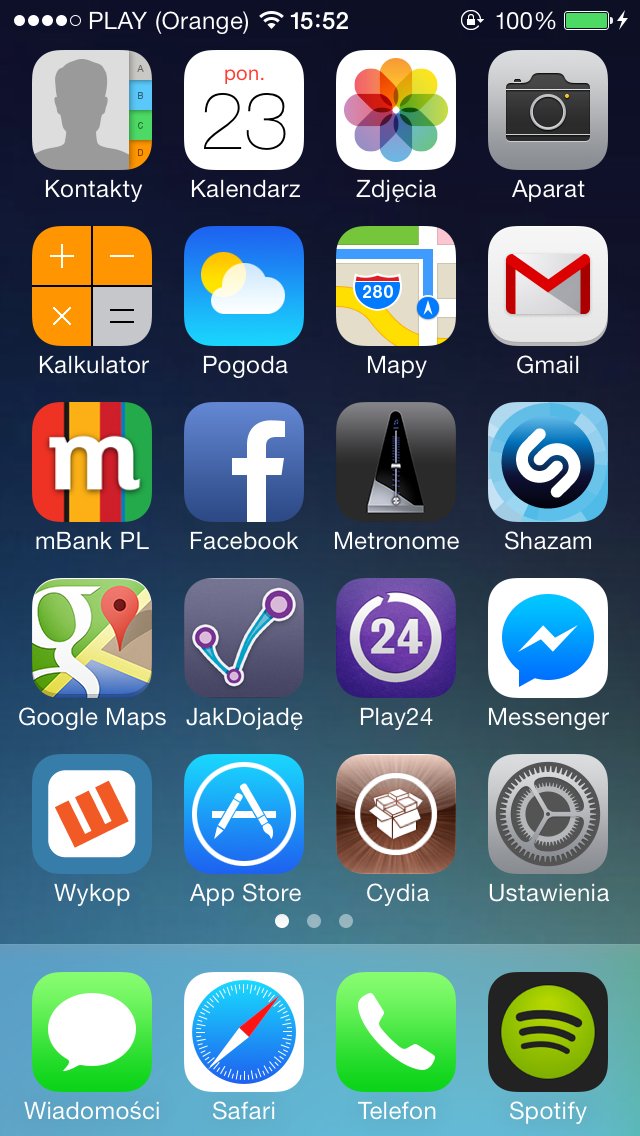Open Zdjęcia photos app
Viewport: 640px width, 1136px height.
396,110
